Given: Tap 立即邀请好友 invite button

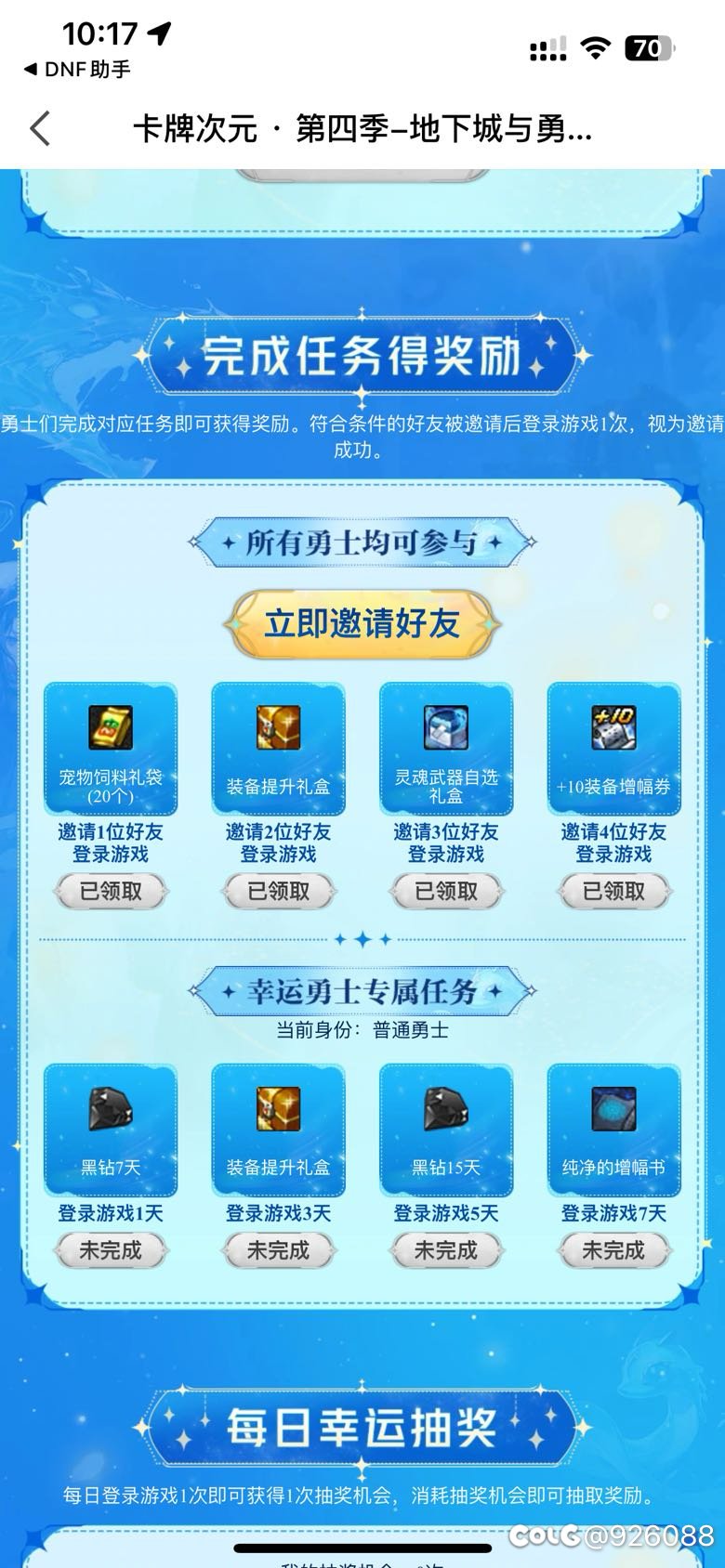Looking at the screenshot, I should point(362,623).
